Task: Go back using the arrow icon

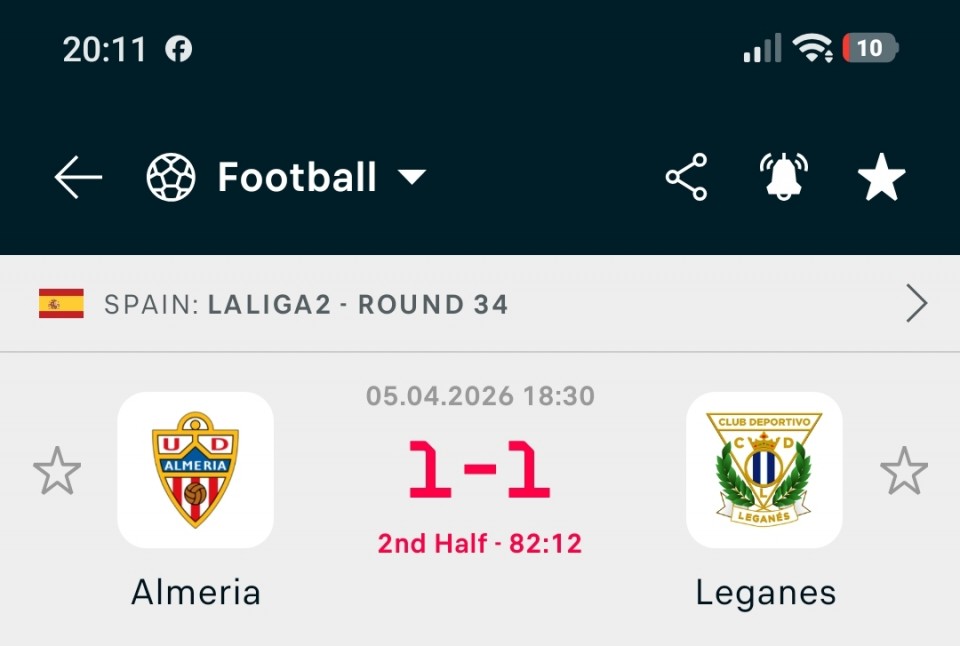Action: click(x=78, y=178)
